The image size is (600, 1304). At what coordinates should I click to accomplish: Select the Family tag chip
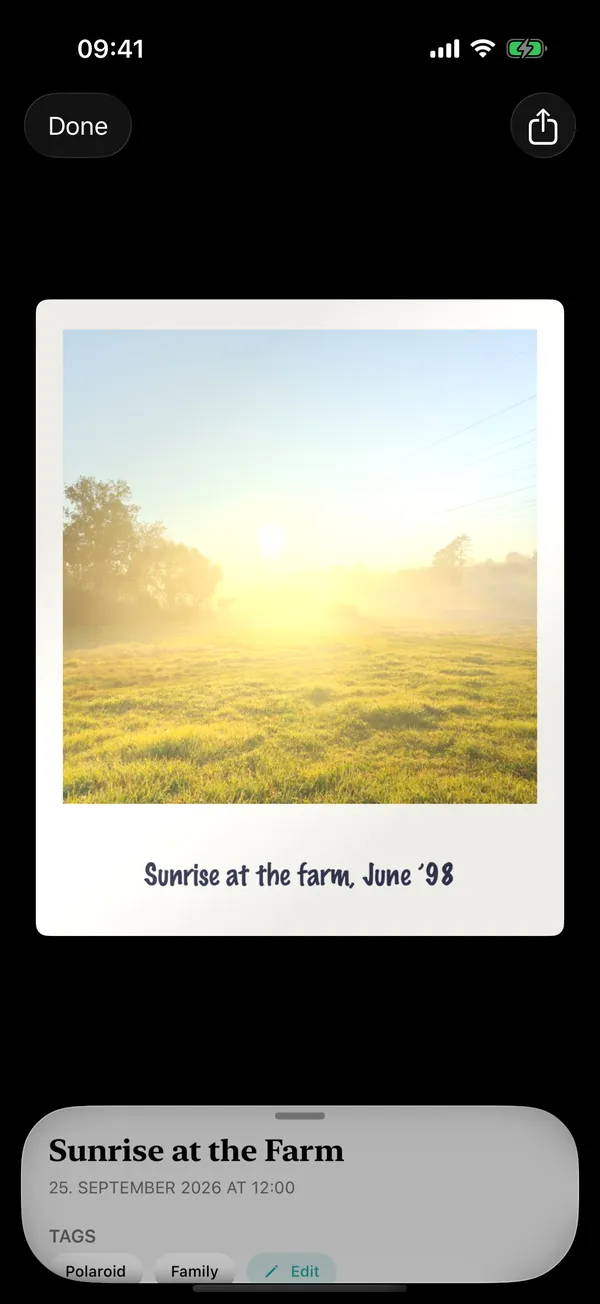coord(194,1271)
